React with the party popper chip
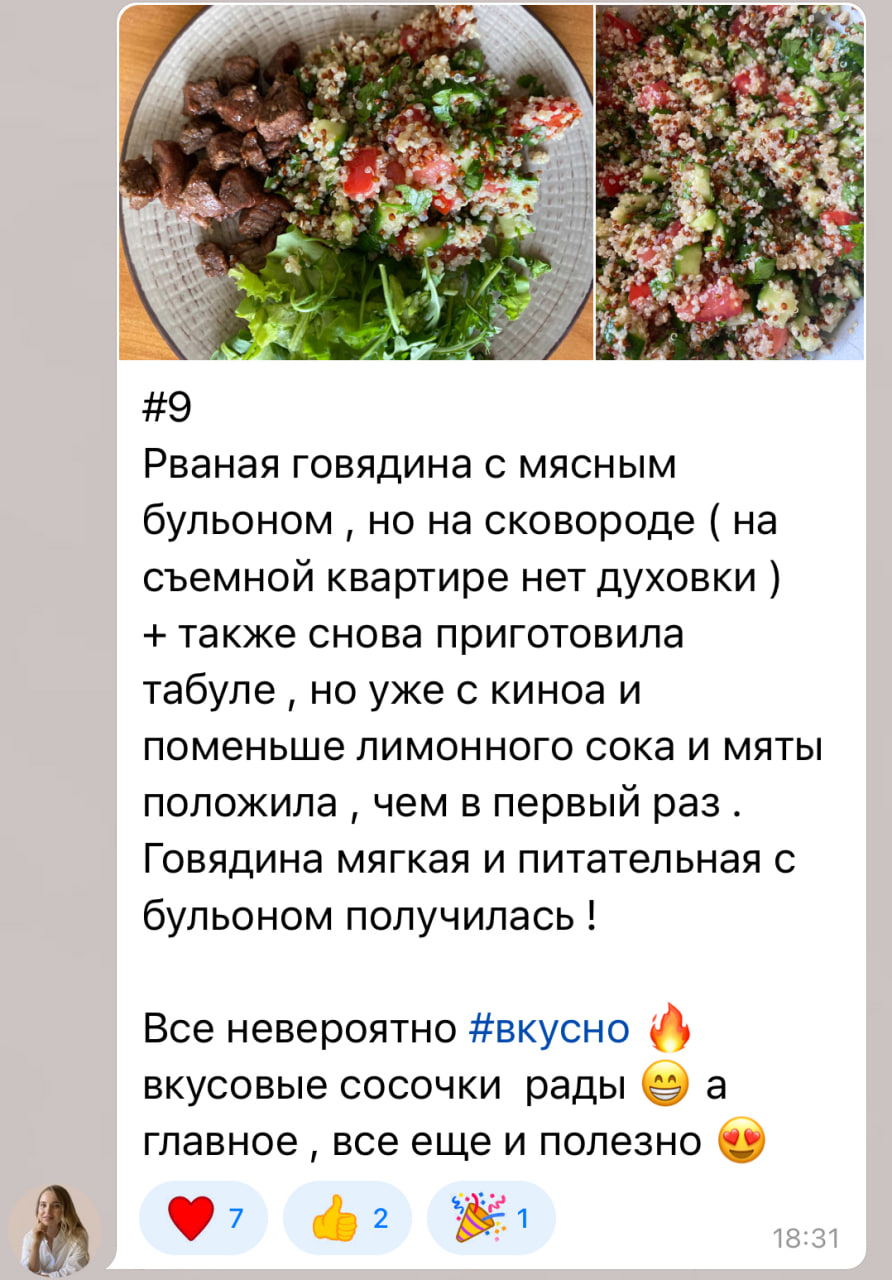This screenshot has width=892, height=1280. click(490, 1218)
